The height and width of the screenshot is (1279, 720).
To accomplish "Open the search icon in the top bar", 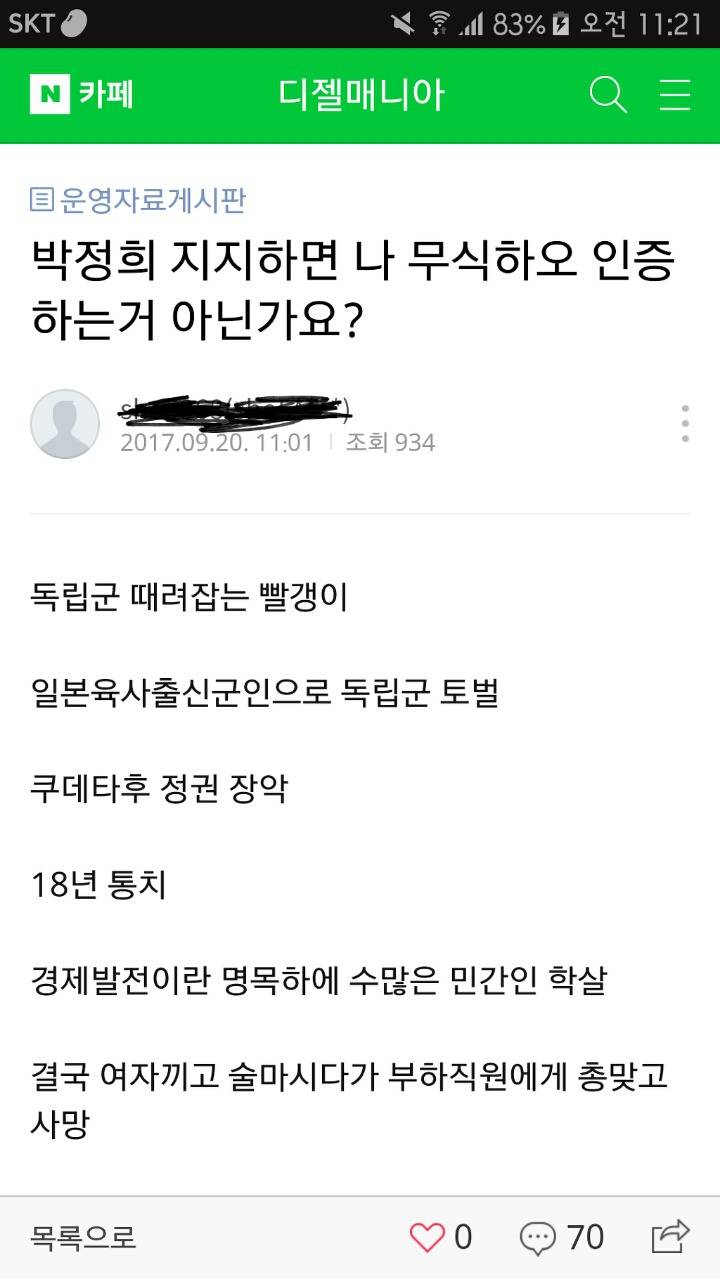I will click(607, 95).
